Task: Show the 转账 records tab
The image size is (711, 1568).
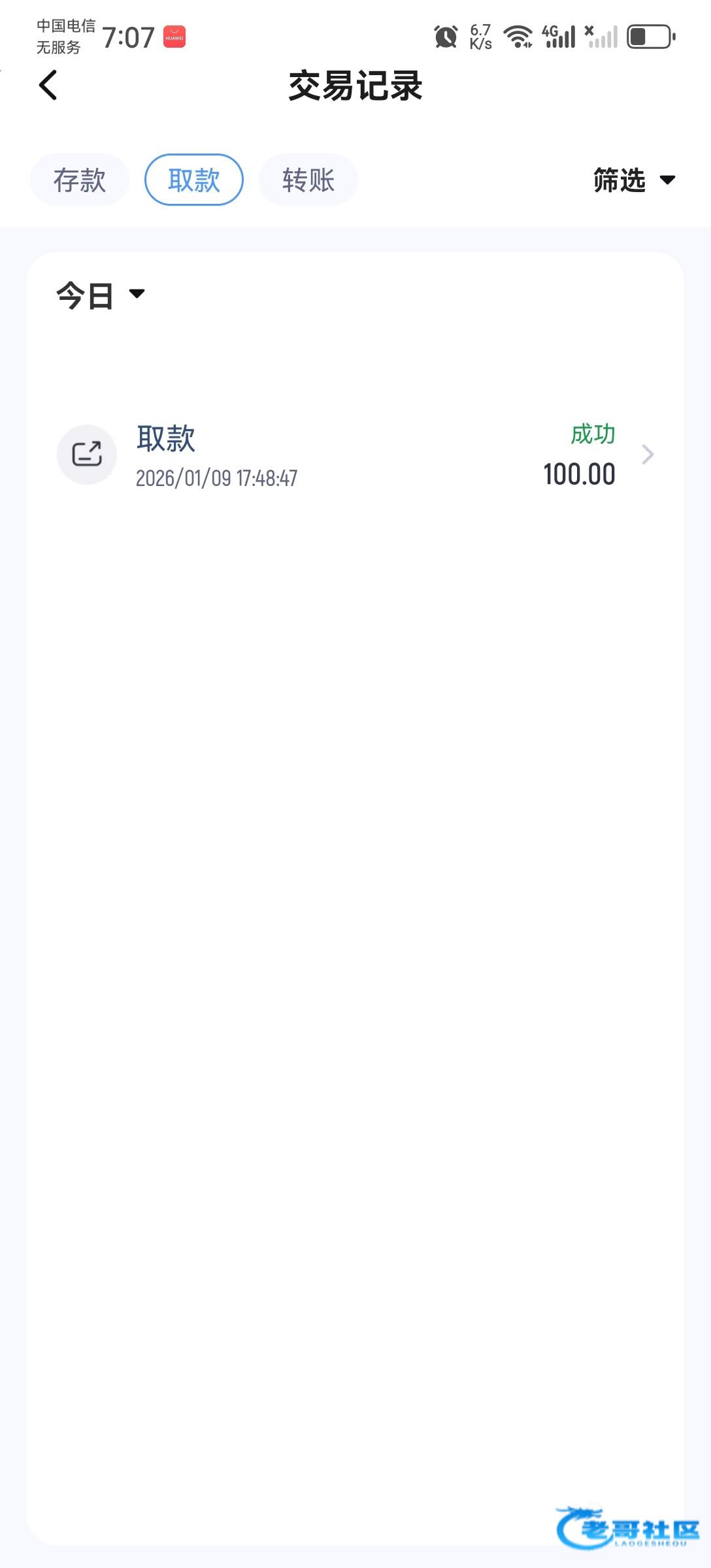Action: (x=308, y=180)
